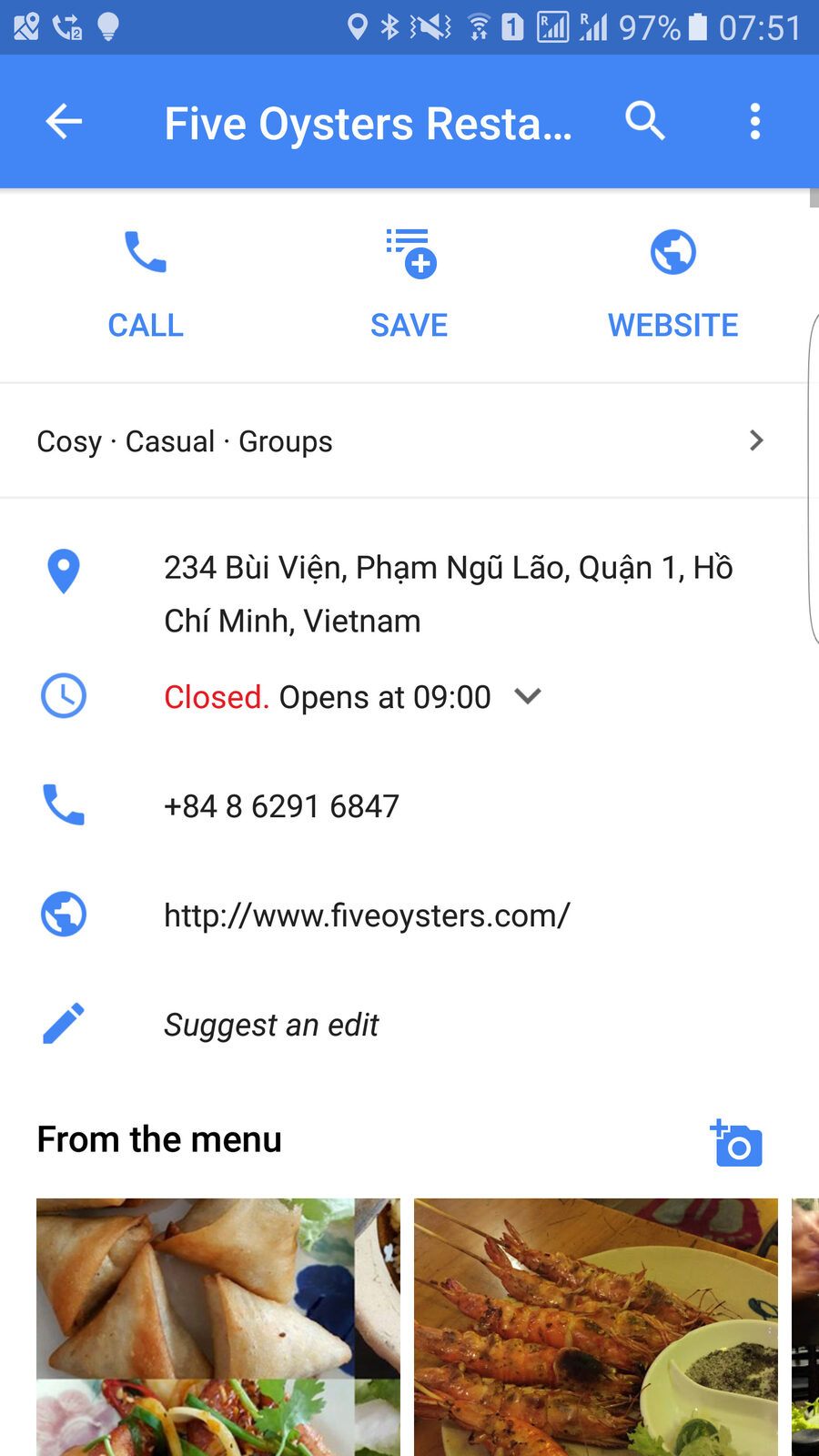The width and height of the screenshot is (819, 1456).
Task: Call the restaurant via the CALL button
Action: point(146,285)
